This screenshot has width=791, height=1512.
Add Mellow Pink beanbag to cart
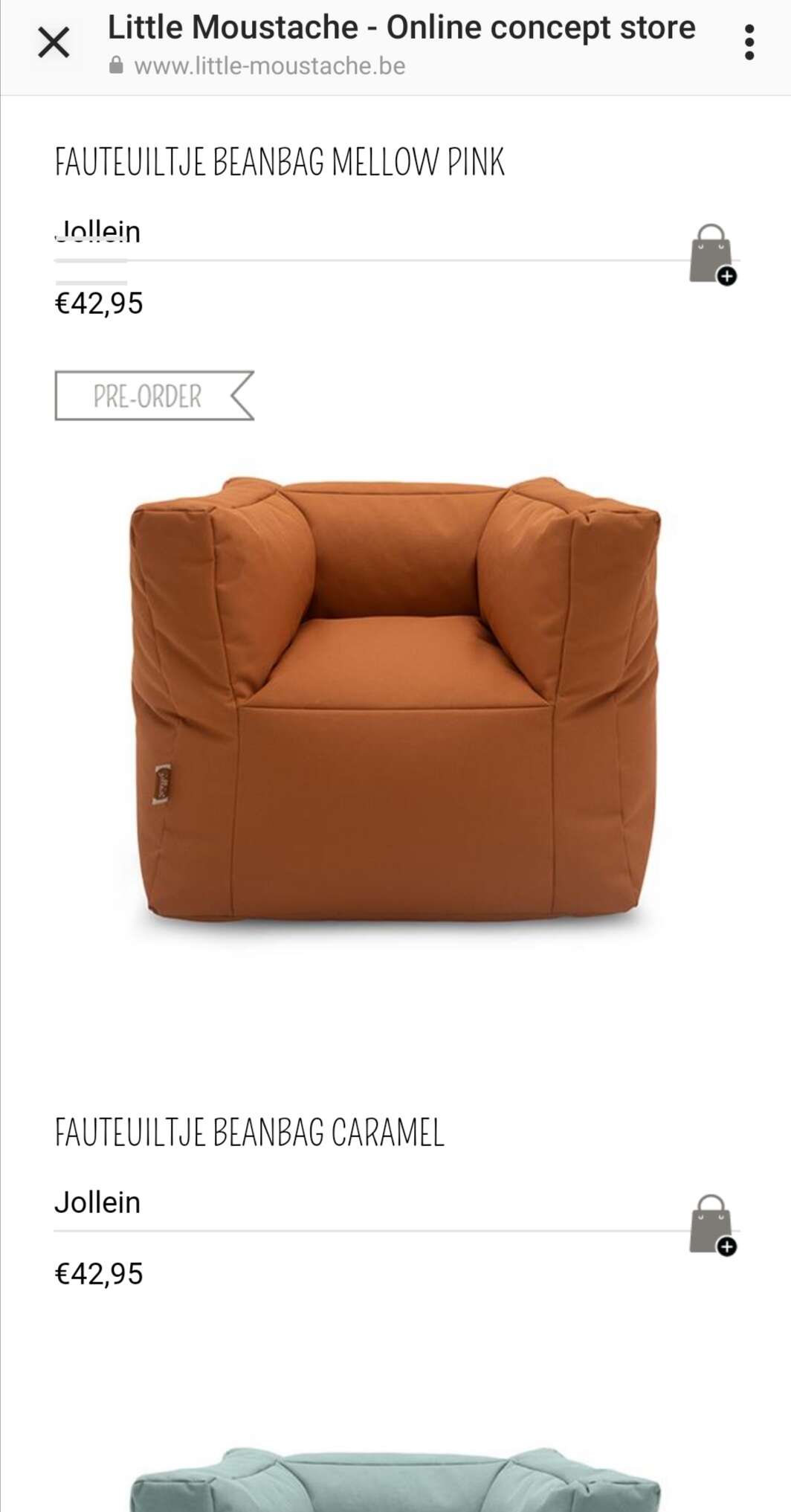pos(712,254)
